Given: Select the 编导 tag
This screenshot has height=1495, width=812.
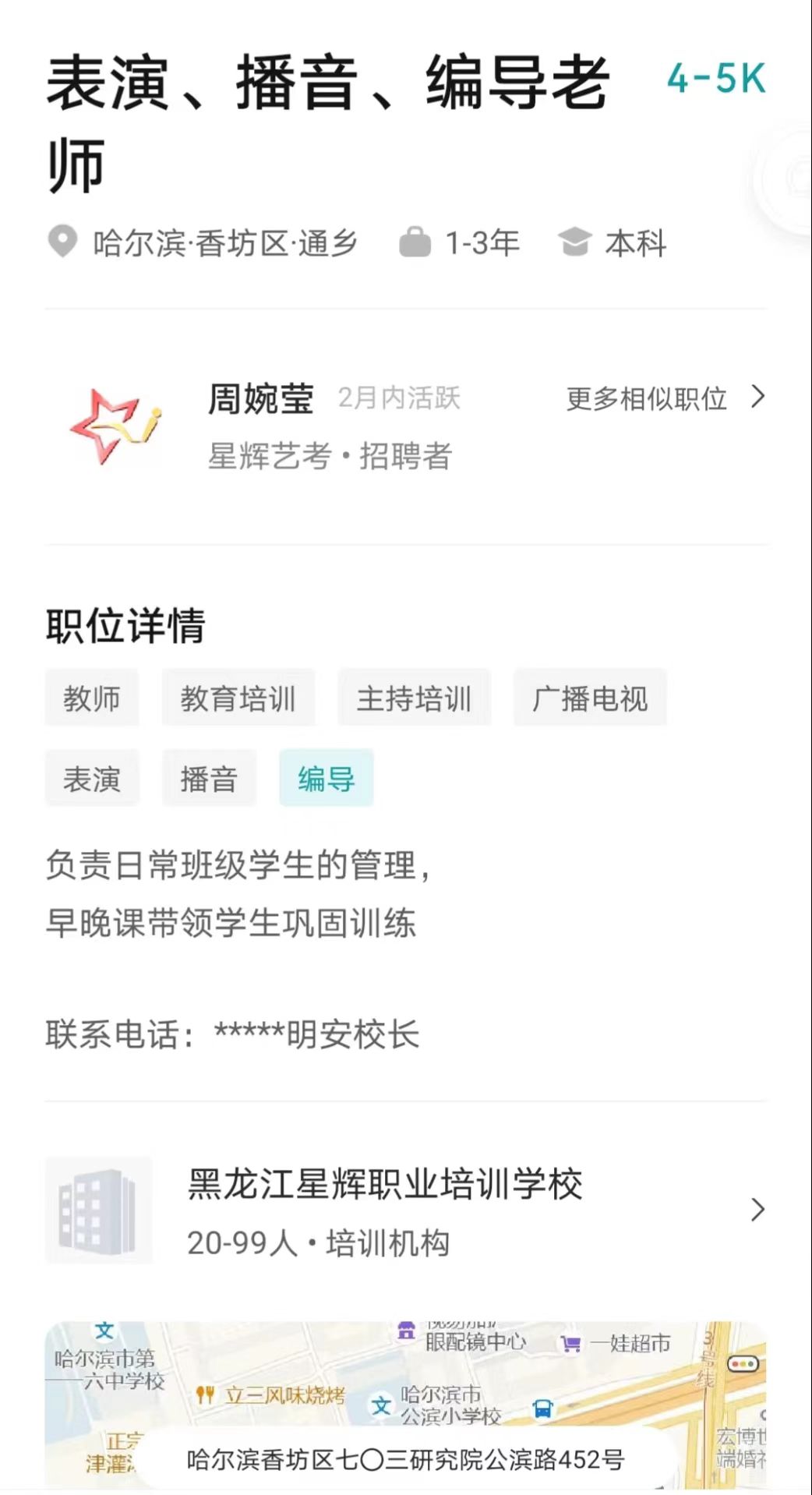Looking at the screenshot, I should click(x=326, y=778).
